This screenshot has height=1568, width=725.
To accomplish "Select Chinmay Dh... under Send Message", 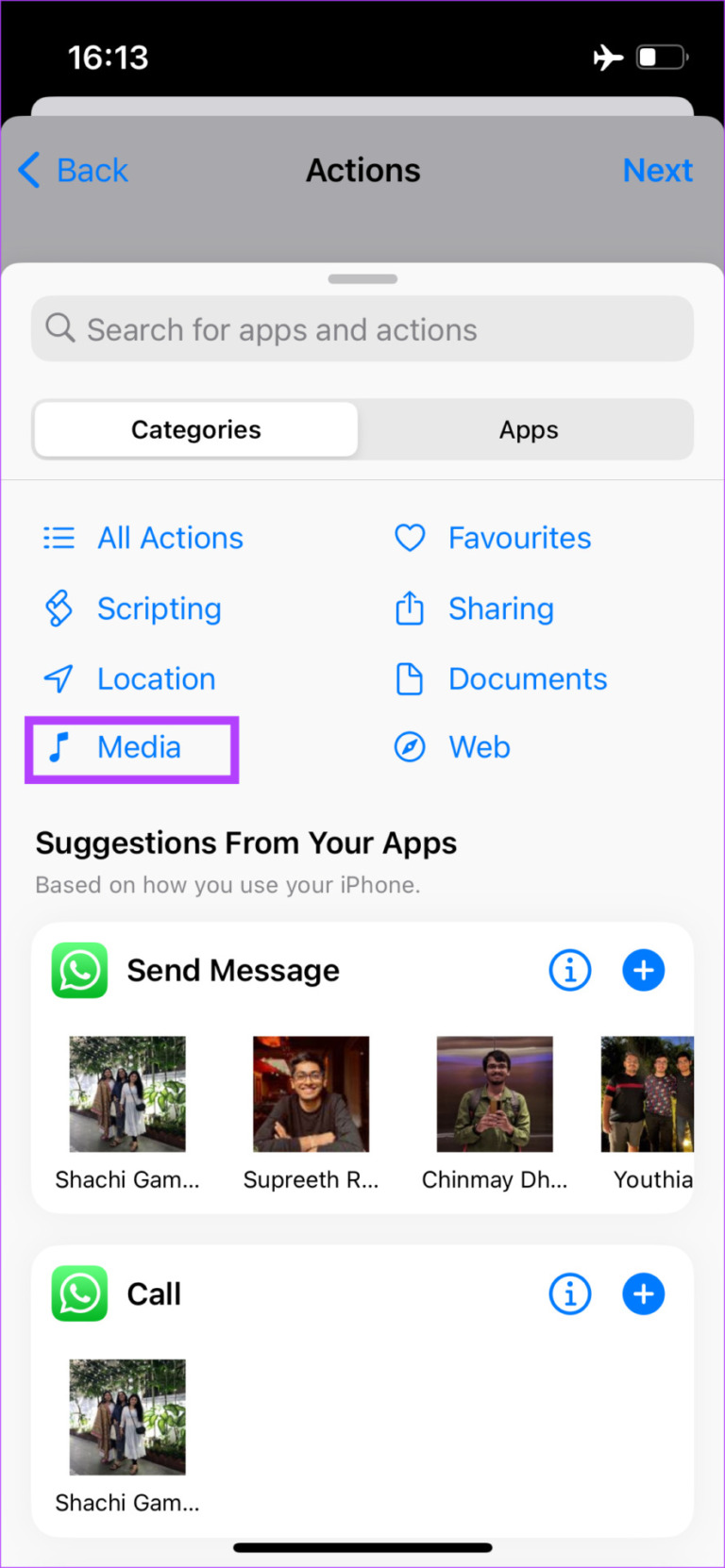I will point(495,1110).
